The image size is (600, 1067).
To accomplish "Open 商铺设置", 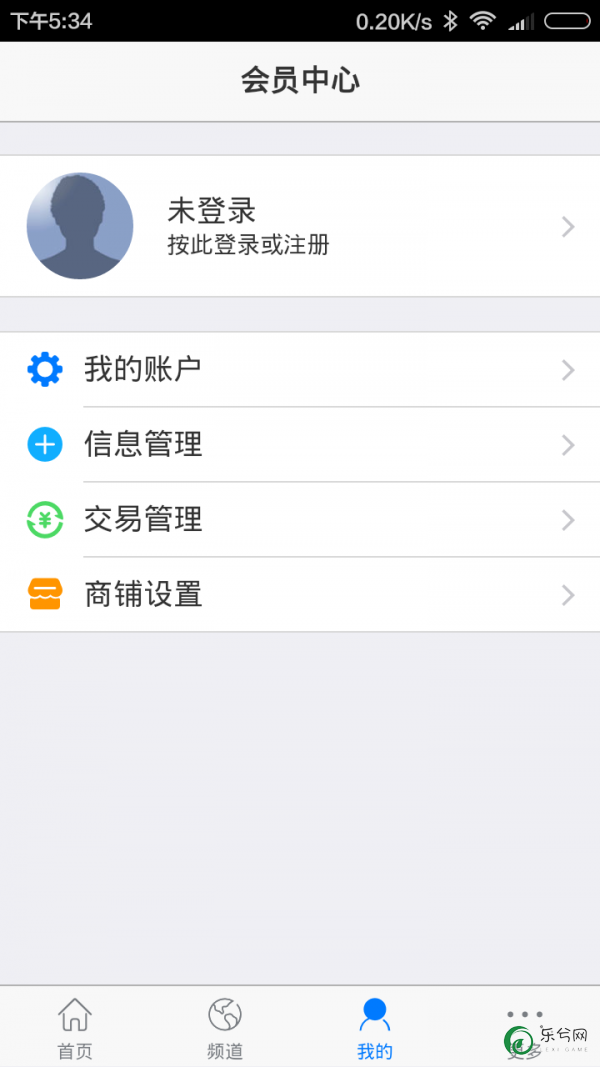I will coord(300,595).
